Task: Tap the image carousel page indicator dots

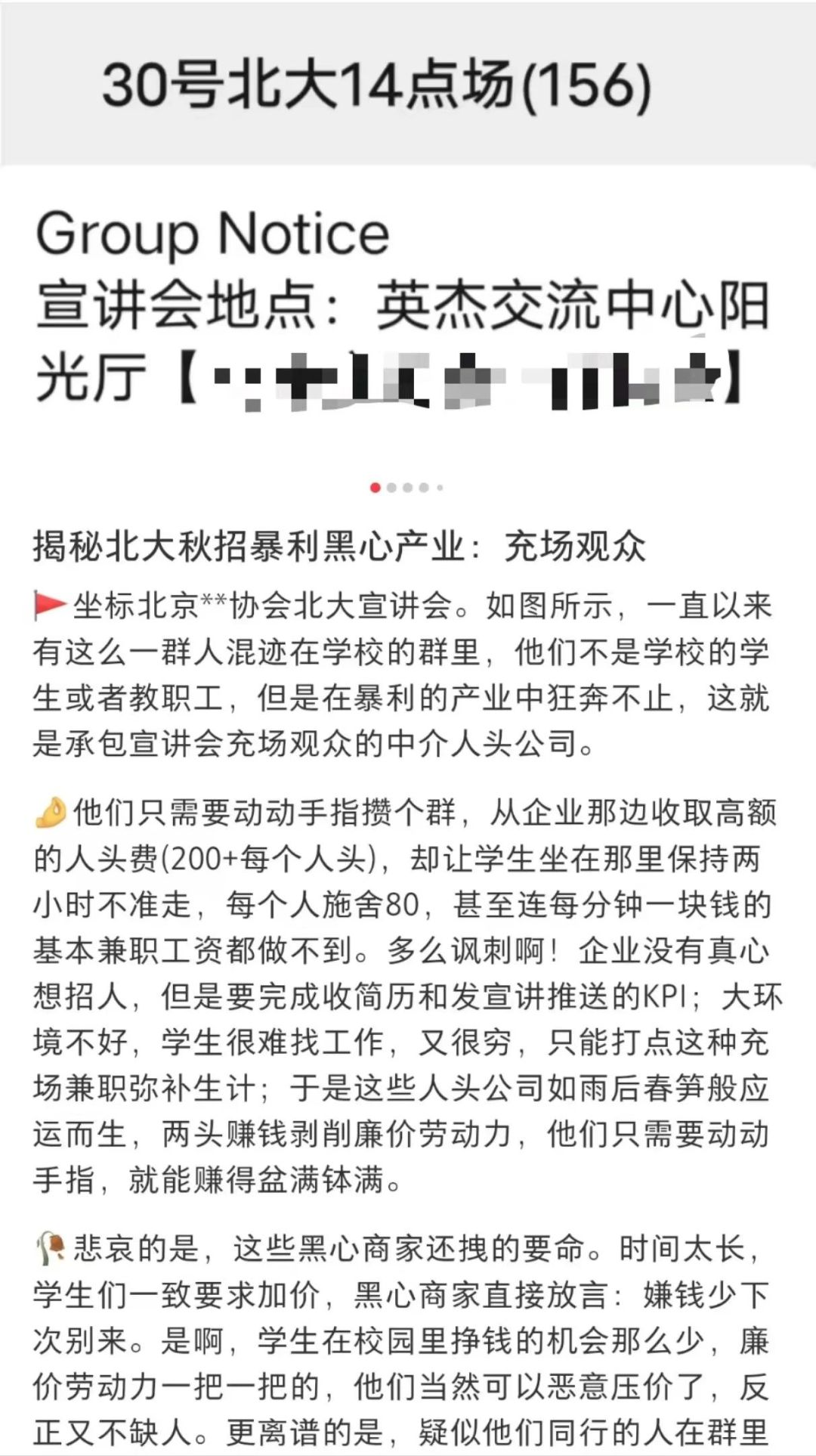Action: (407, 488)
